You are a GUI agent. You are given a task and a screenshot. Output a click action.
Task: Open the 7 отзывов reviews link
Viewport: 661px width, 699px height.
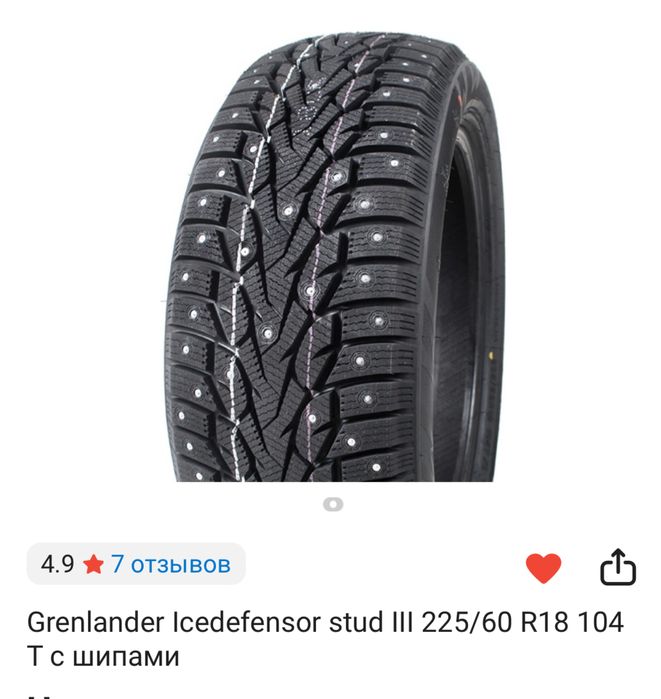click(170, 564)
